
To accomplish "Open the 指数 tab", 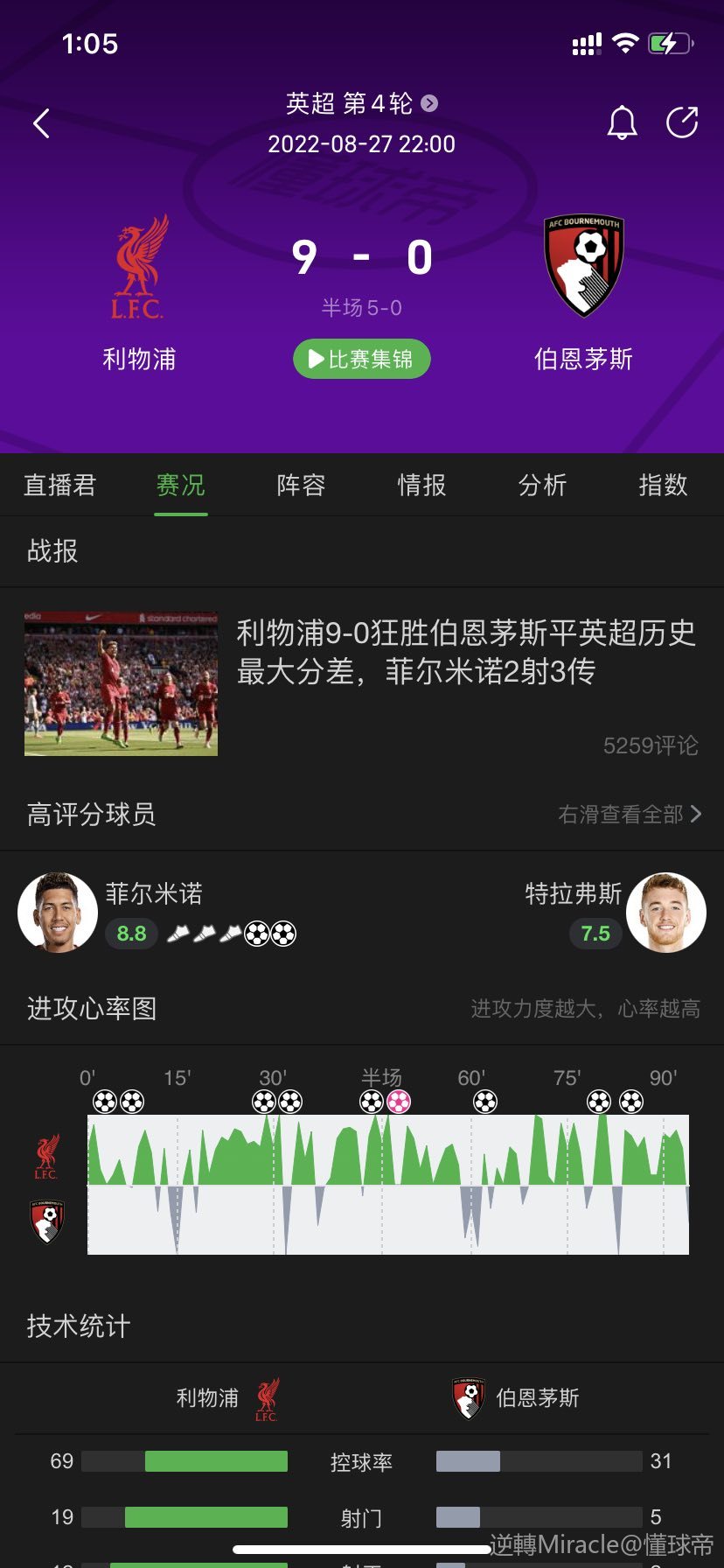I will [x=663, y=485].
